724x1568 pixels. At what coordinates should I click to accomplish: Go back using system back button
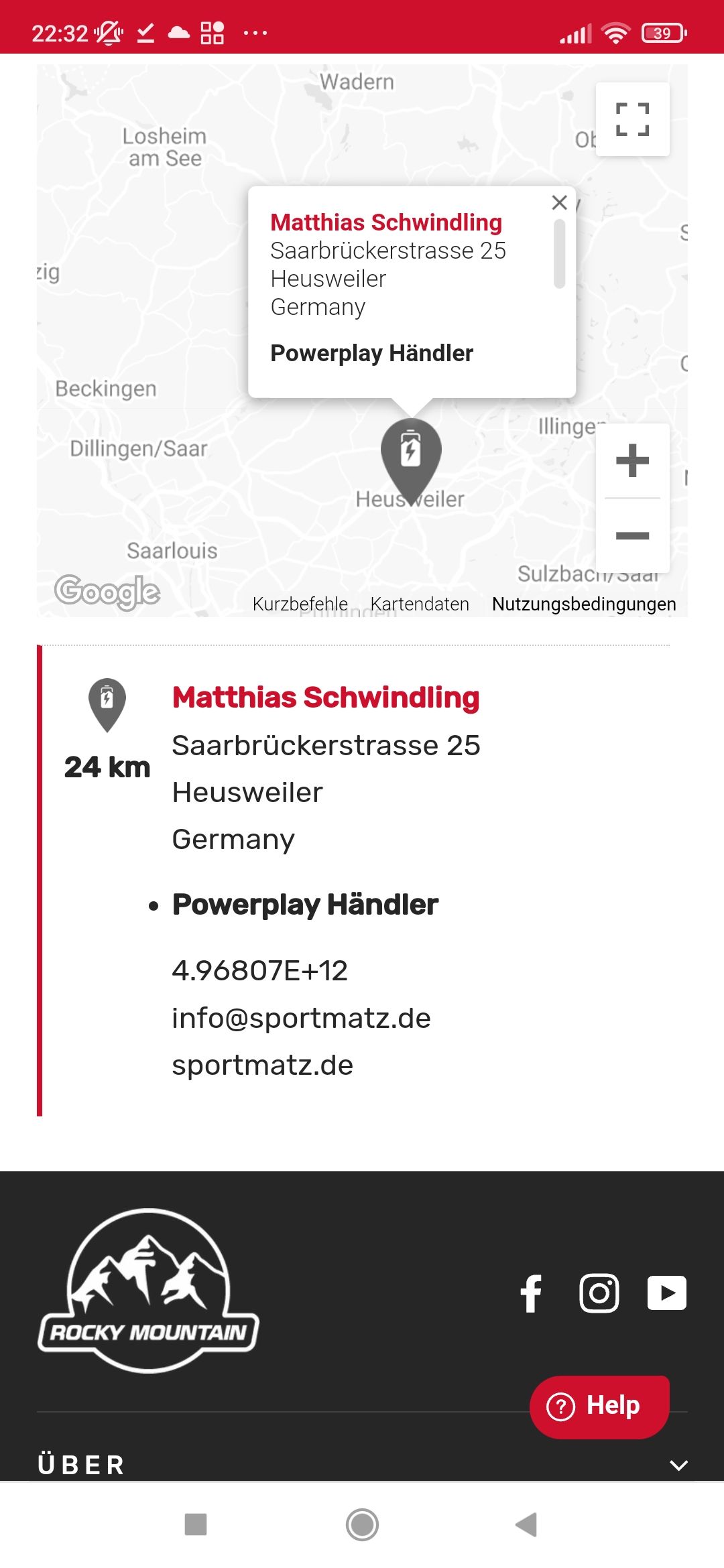(526, 1524)
